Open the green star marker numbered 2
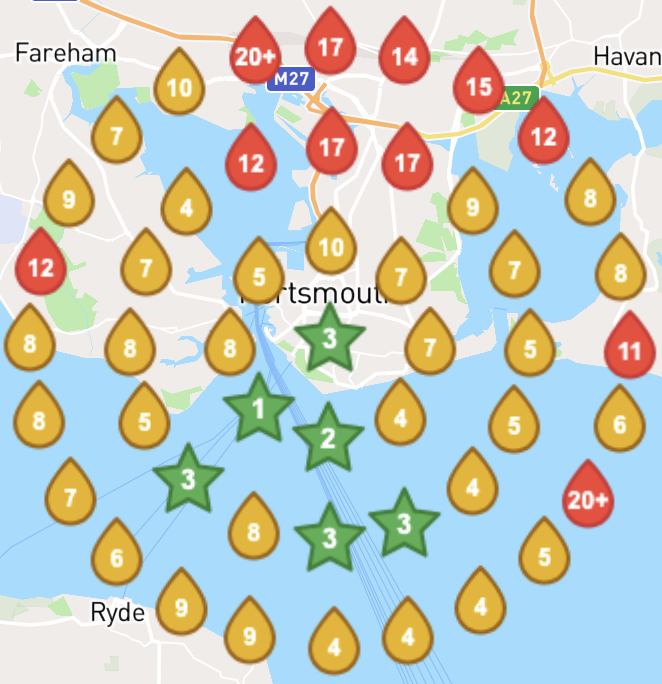Screen dimensions: 662x684 [328, 438]
